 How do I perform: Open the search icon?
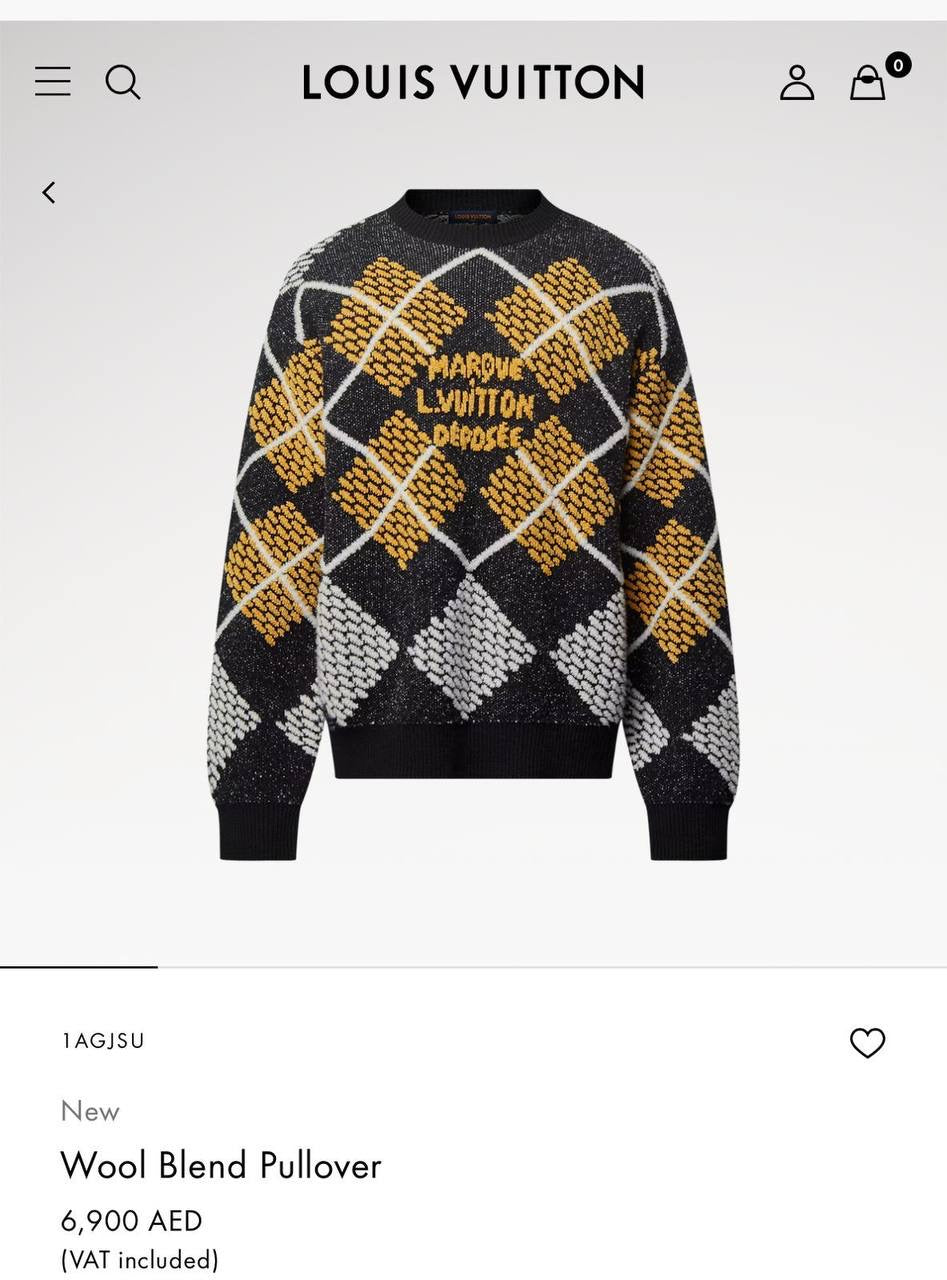123,82
